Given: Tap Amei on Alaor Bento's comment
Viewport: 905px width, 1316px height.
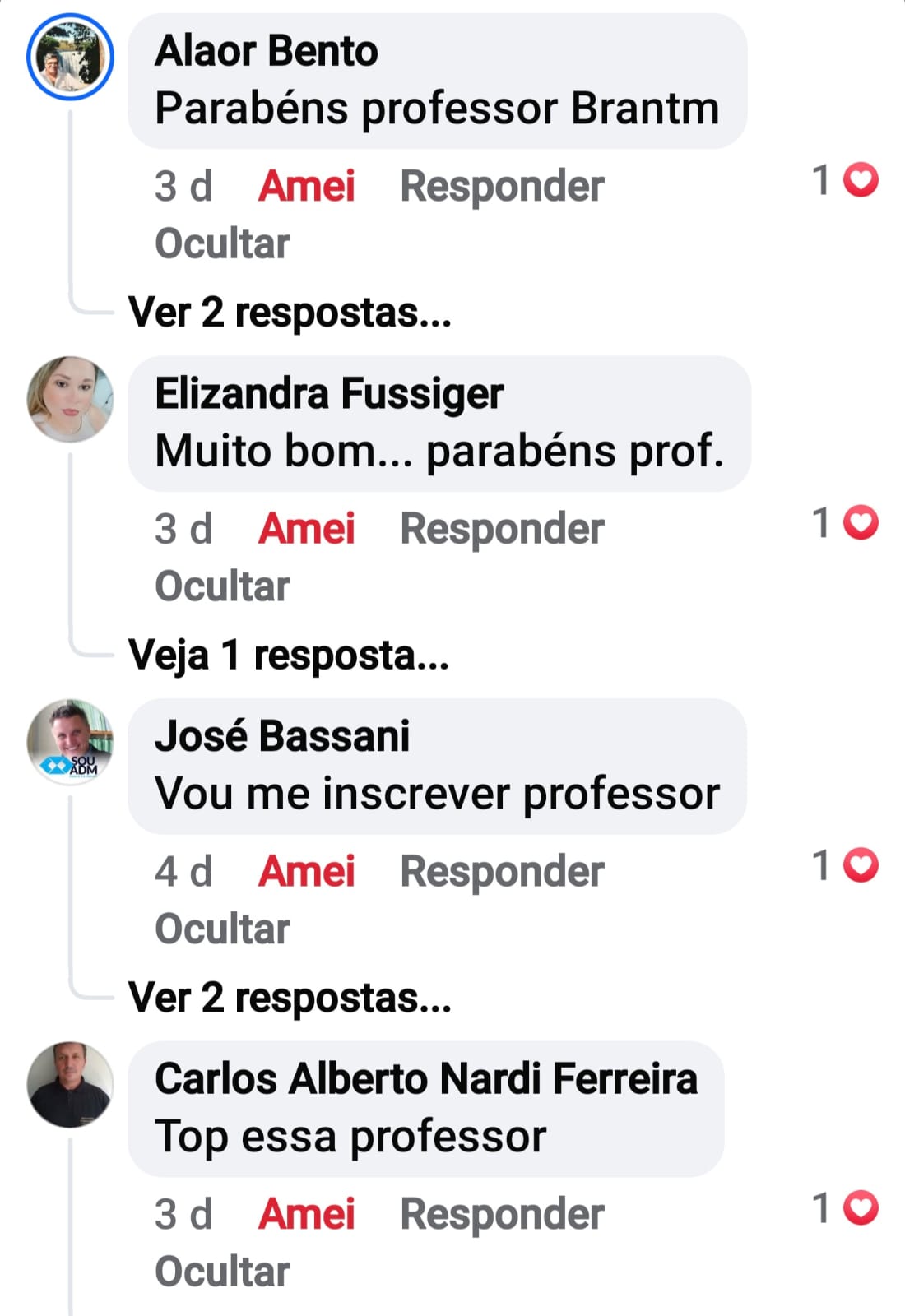Looking at the screenshot, I should [306, 186].
